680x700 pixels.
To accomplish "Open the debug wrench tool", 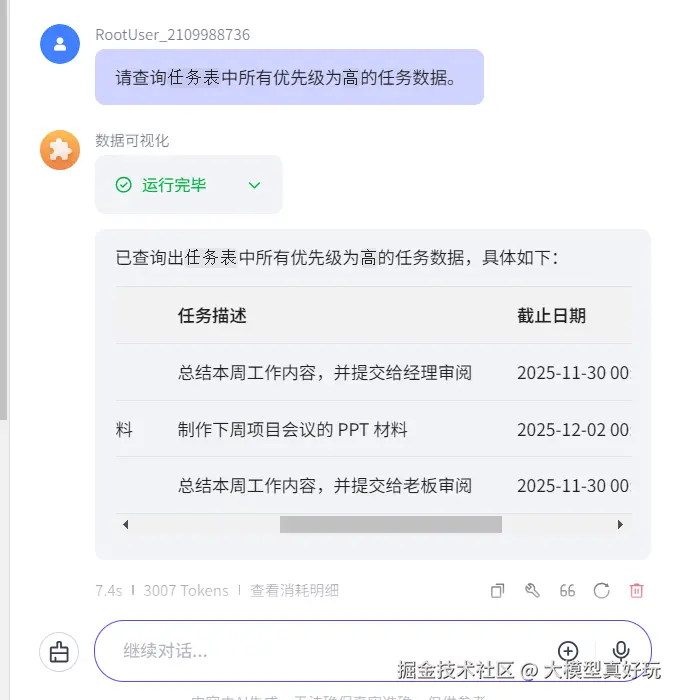I will 532,591.
